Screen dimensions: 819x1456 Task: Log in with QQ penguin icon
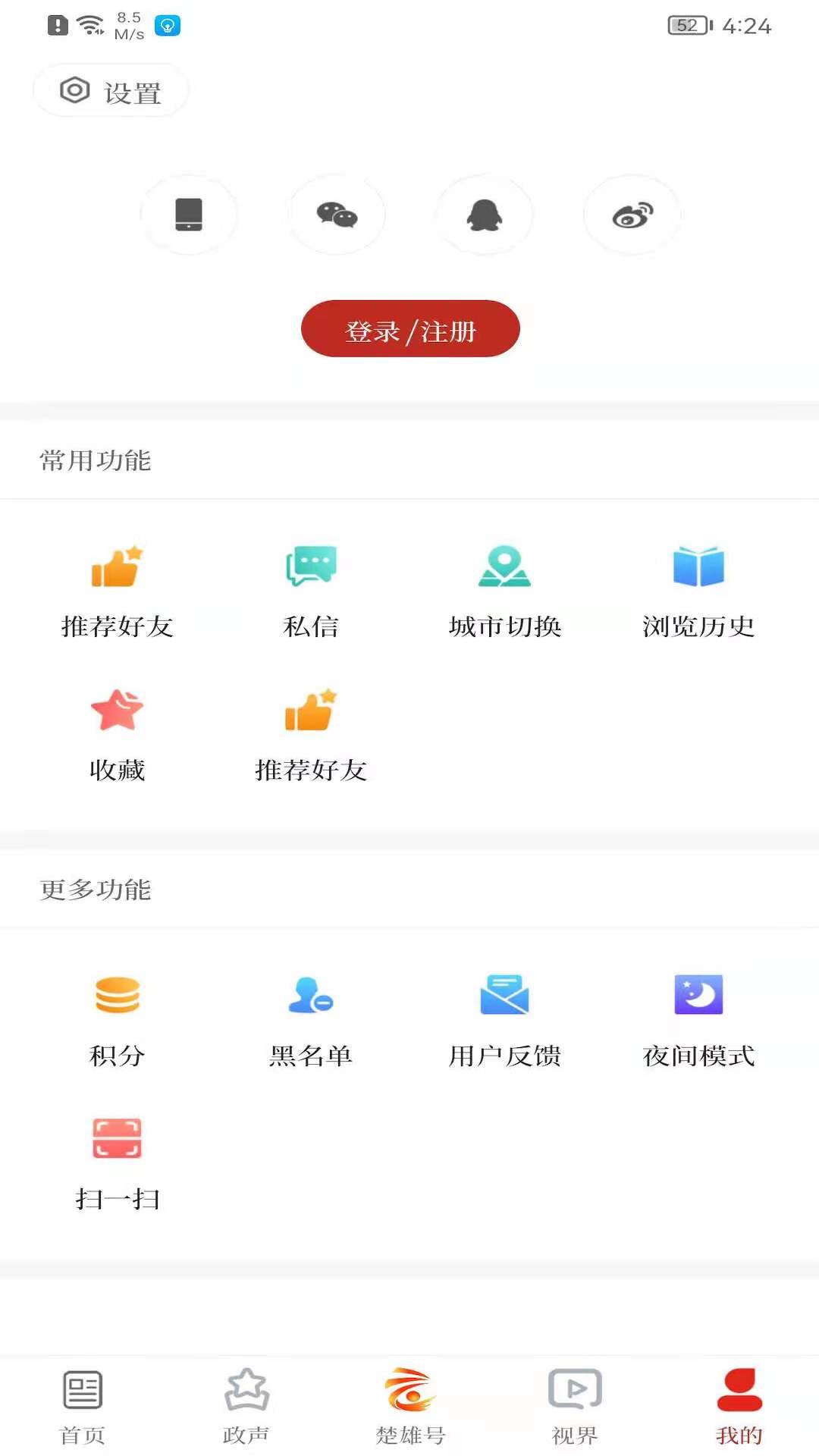tap(484, 215)
